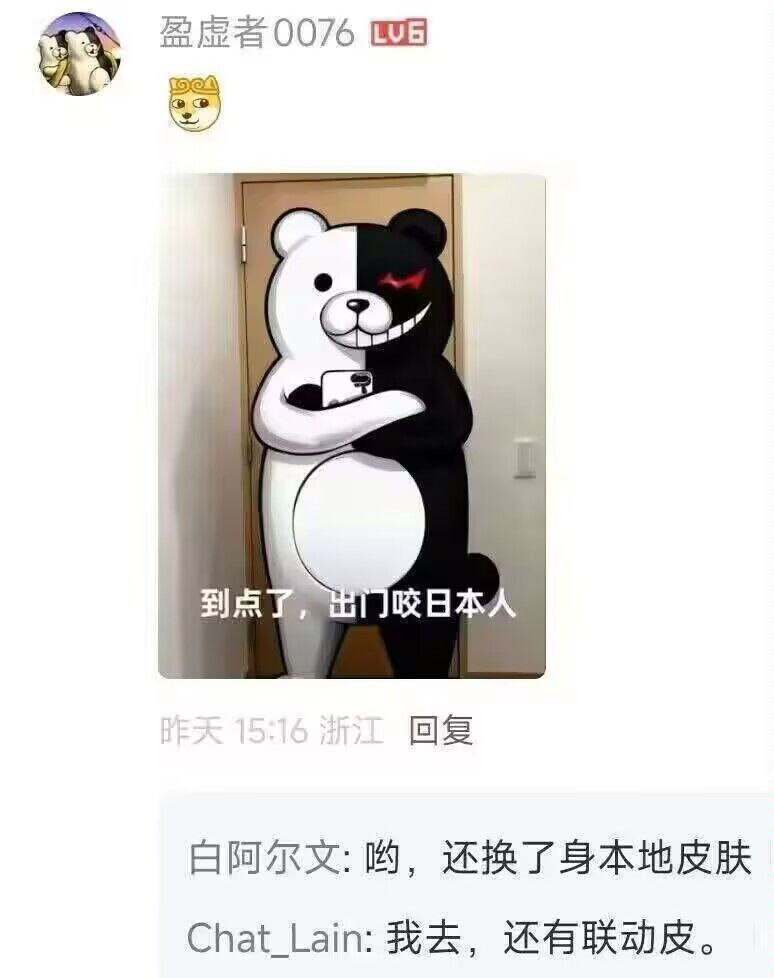Open the reply from 白阿尔文
Viewport: 774px width, 978px height.
[470, 858]
